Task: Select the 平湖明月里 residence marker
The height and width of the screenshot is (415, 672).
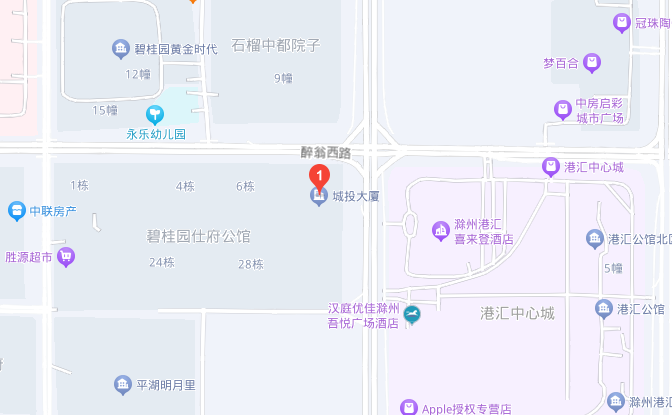Action: [122, 385]
